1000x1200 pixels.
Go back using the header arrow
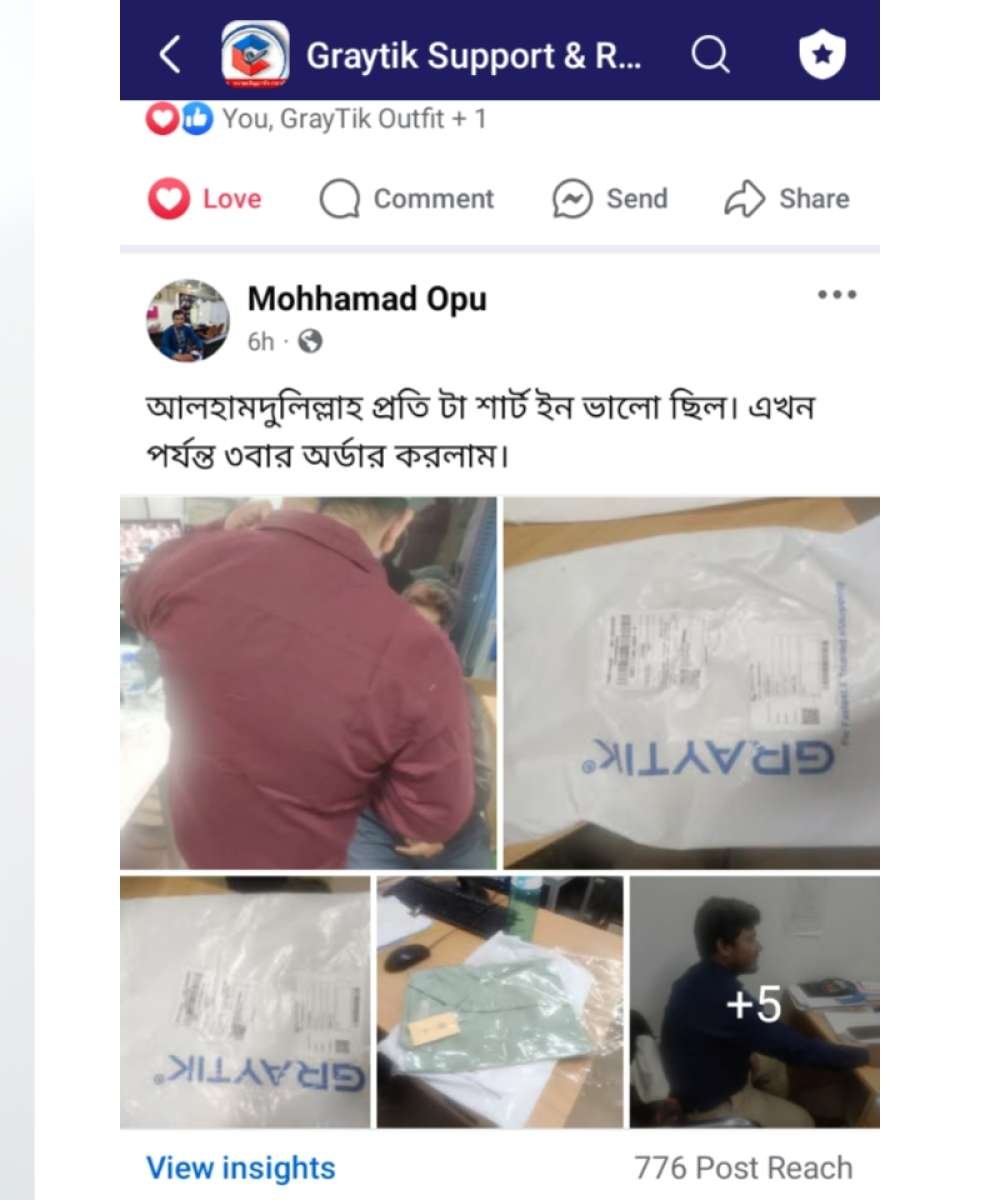click(171, 55)
